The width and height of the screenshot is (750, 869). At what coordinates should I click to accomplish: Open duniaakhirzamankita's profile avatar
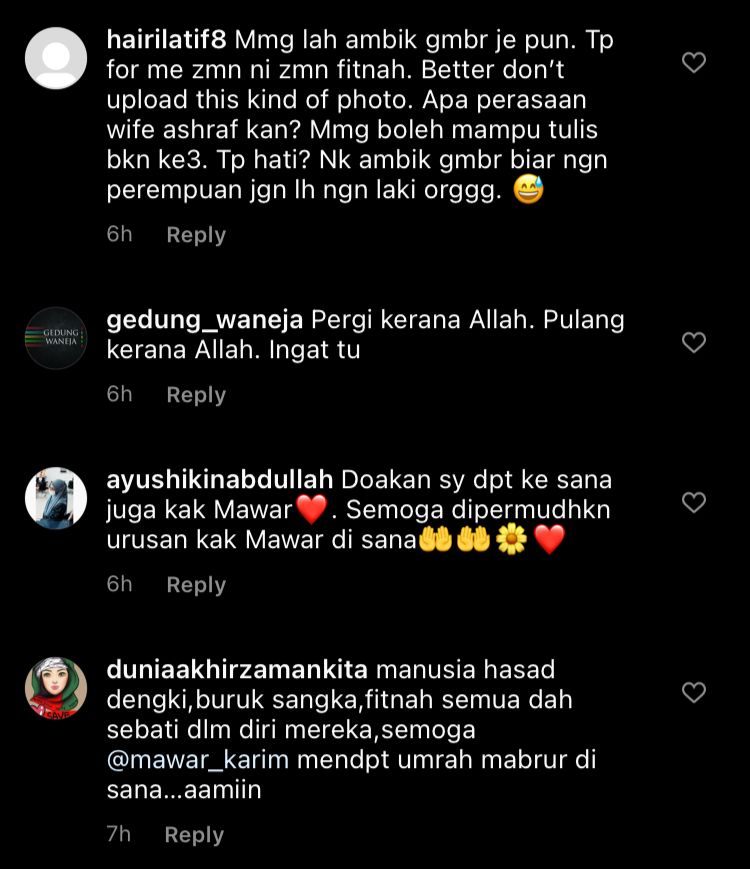(x=56, y=688)
